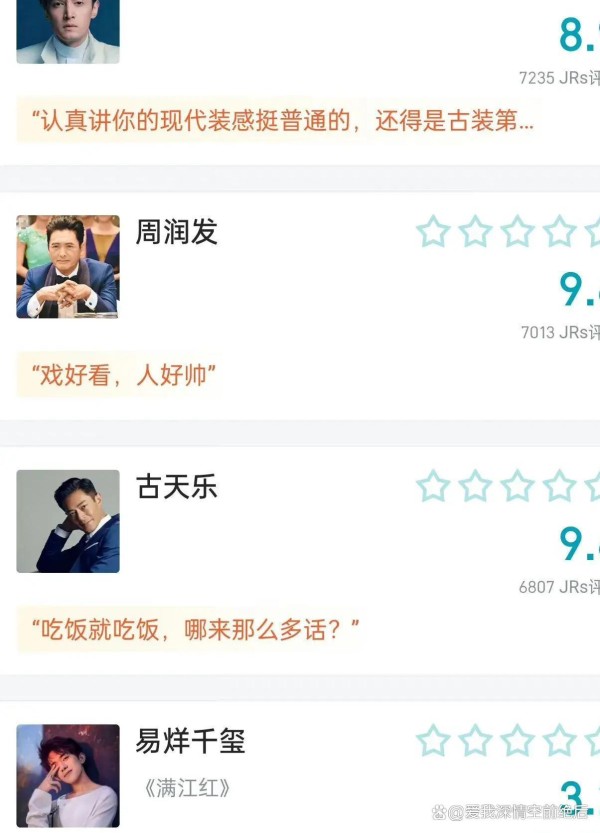Open 古天乐's rating entry
This screenshot has width=600, height=833.
[177, 488]
